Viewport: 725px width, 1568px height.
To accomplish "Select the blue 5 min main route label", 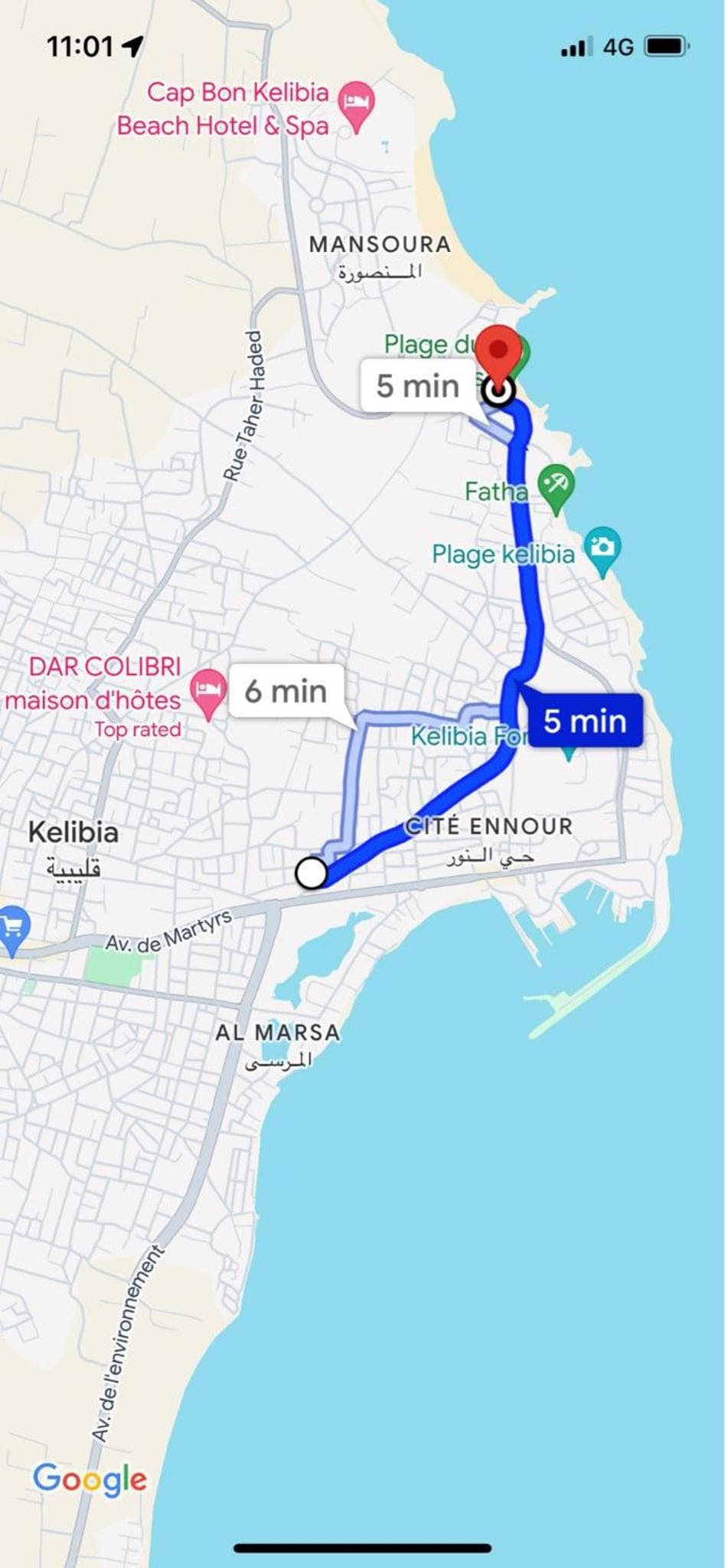I will [x=585, y=721].
